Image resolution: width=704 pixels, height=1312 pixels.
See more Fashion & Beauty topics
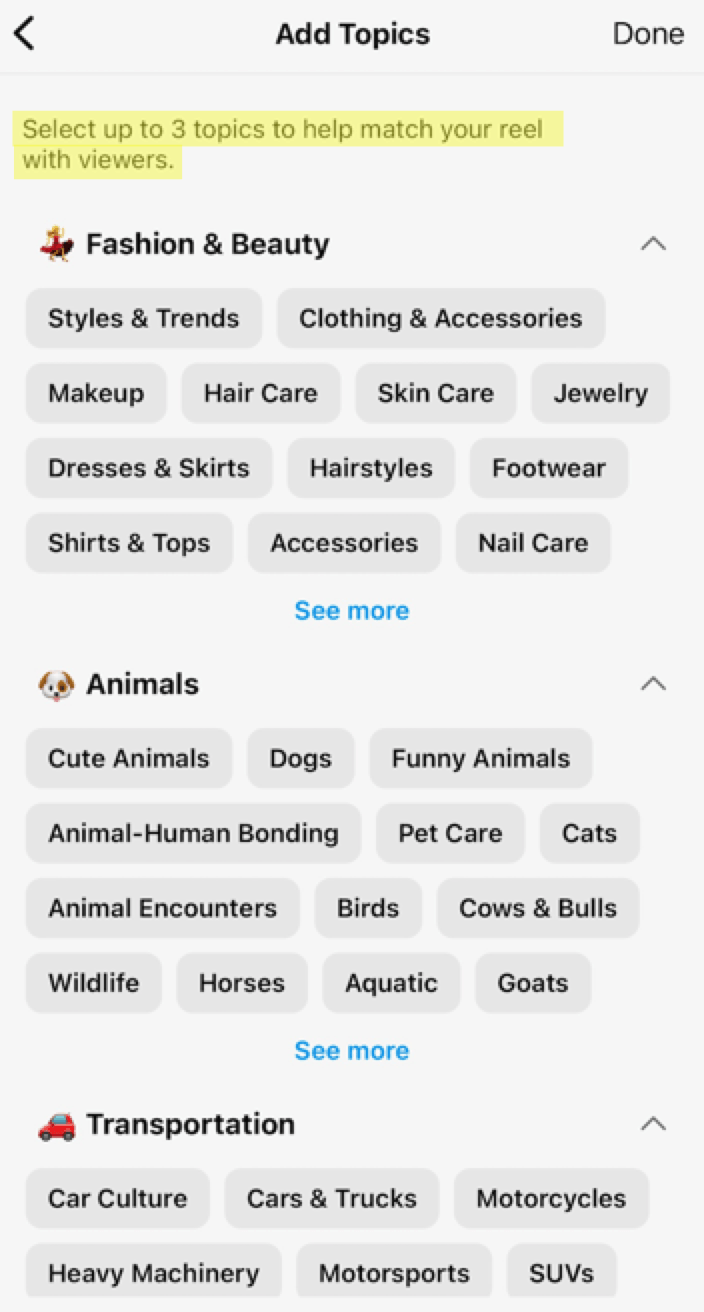click(x=352, y=610)
